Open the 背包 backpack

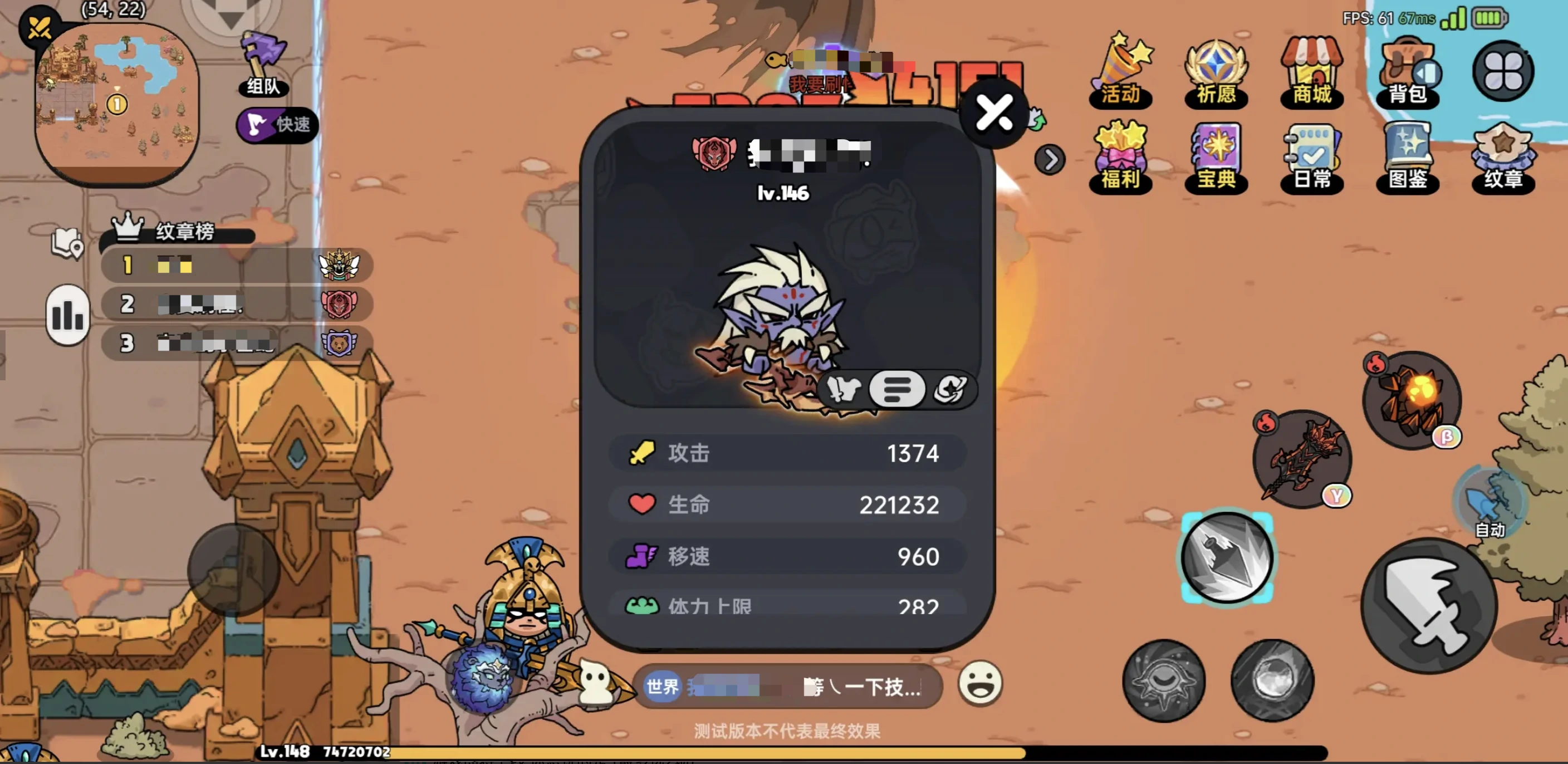[x=1407, y=71]
